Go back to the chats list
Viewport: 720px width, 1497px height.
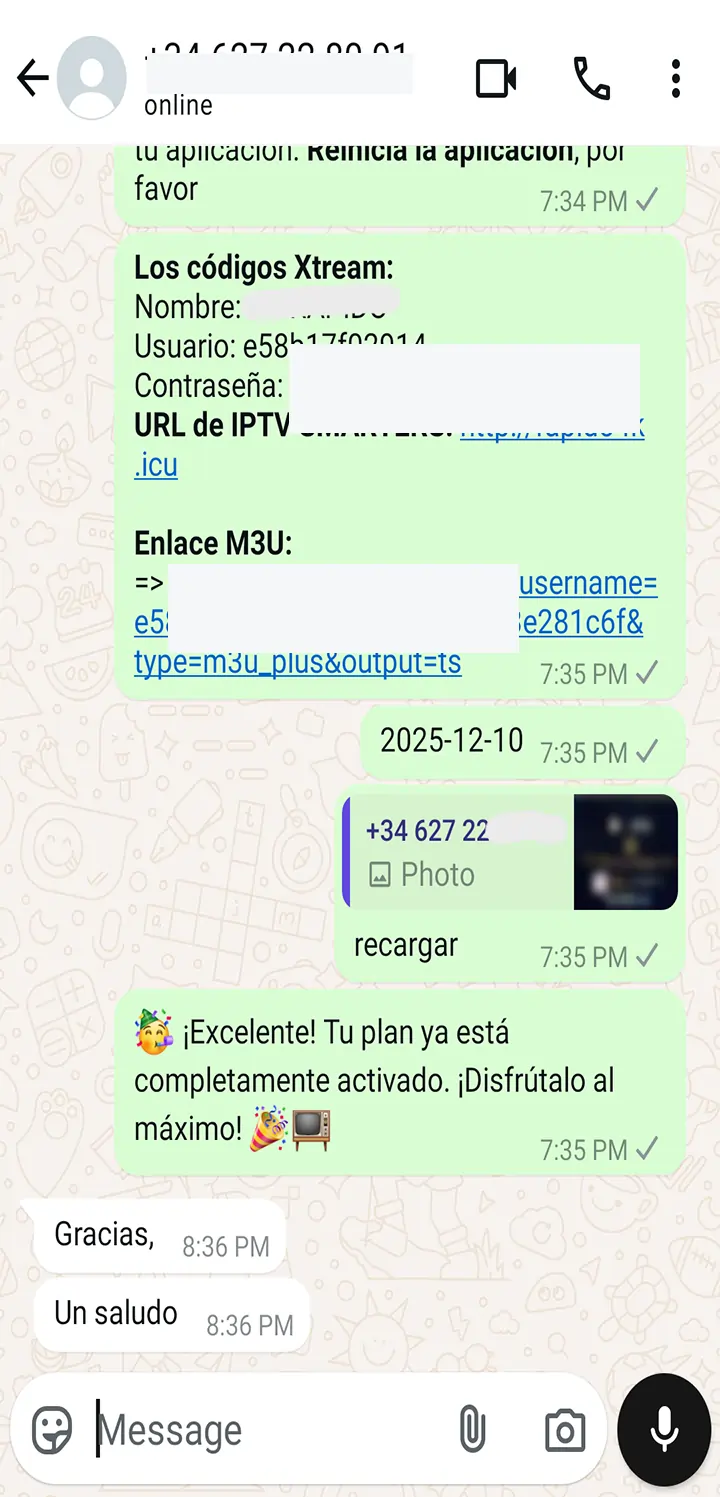coord(32,78)
